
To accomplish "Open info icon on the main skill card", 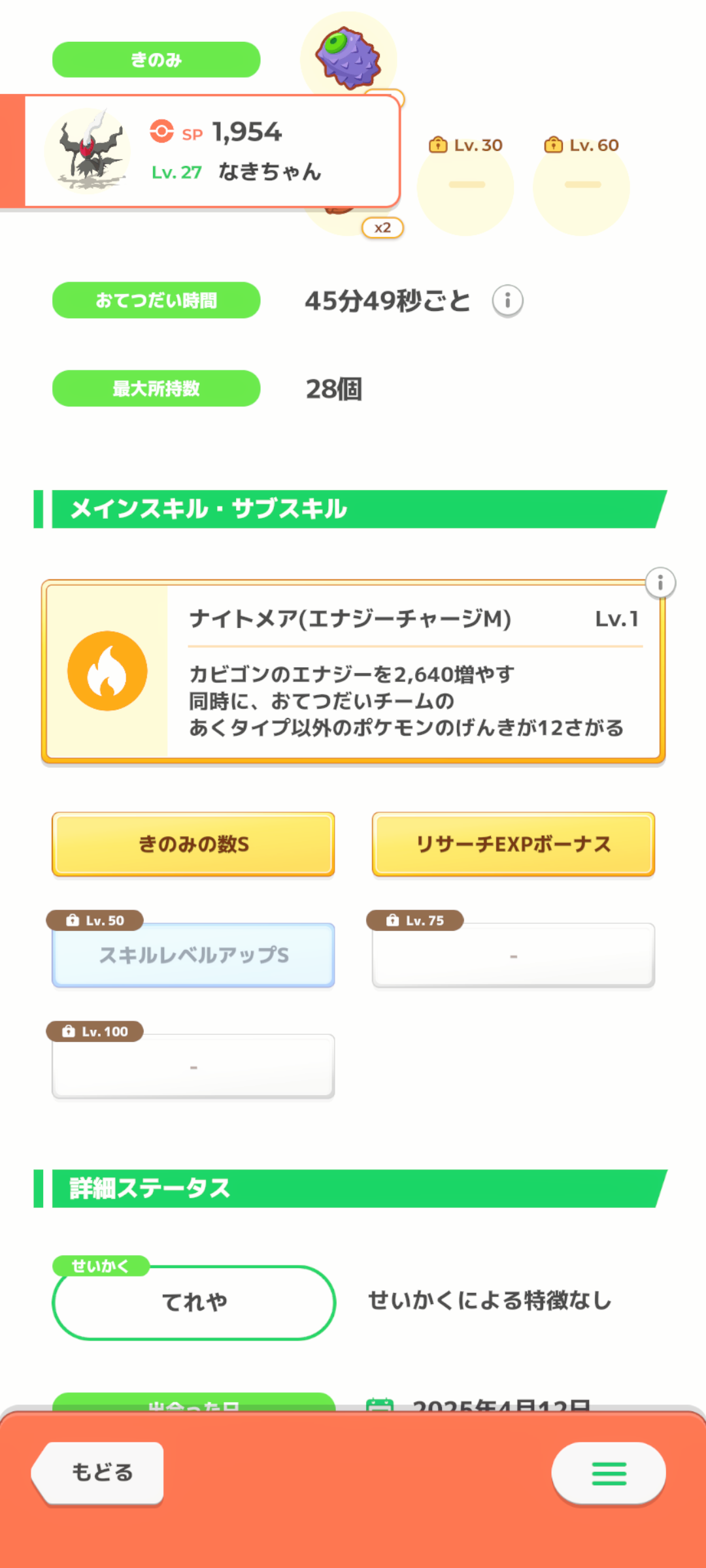I will click(660, 583).
